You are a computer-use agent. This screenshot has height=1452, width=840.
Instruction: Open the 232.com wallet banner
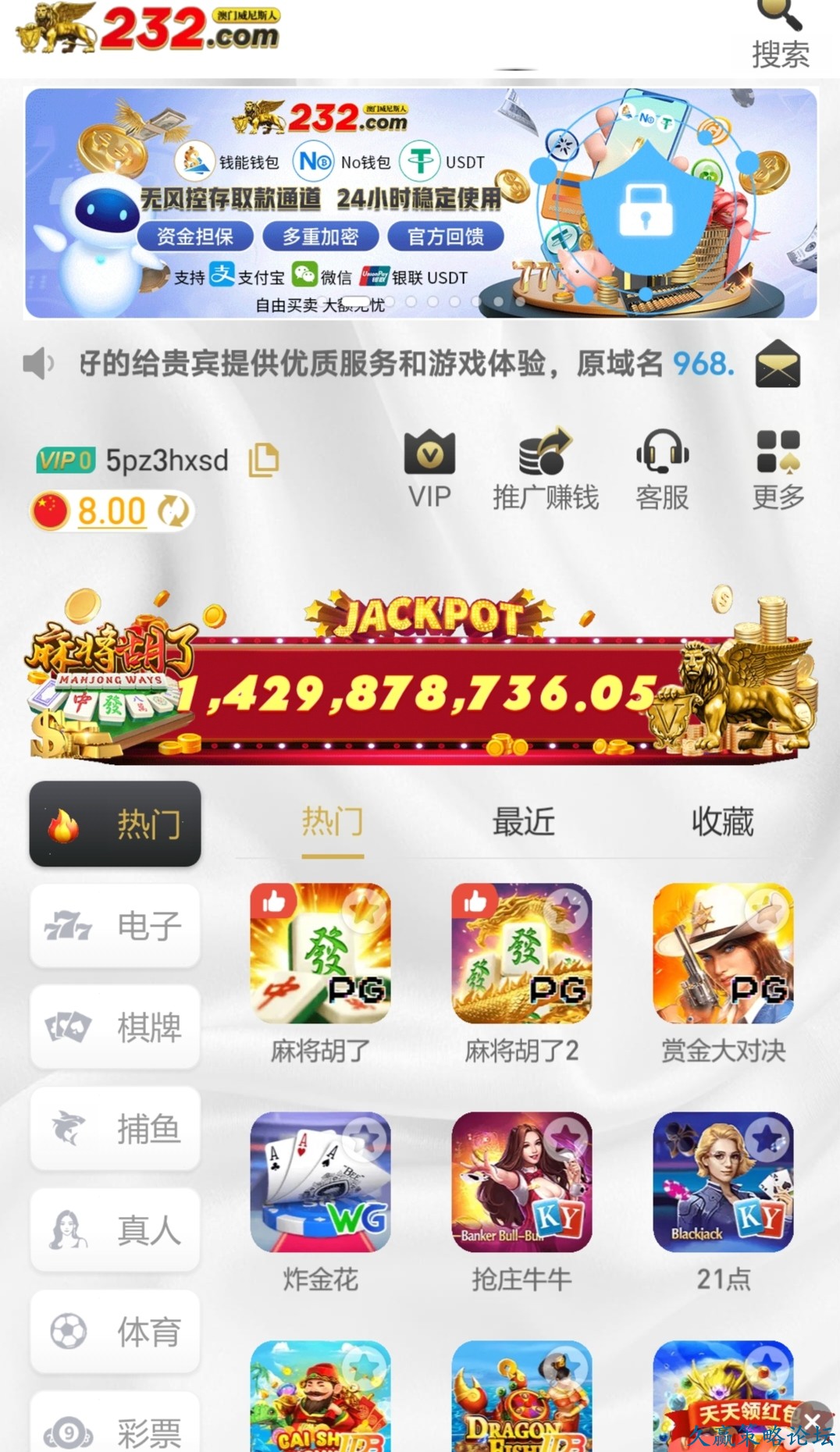click(421, 203)
